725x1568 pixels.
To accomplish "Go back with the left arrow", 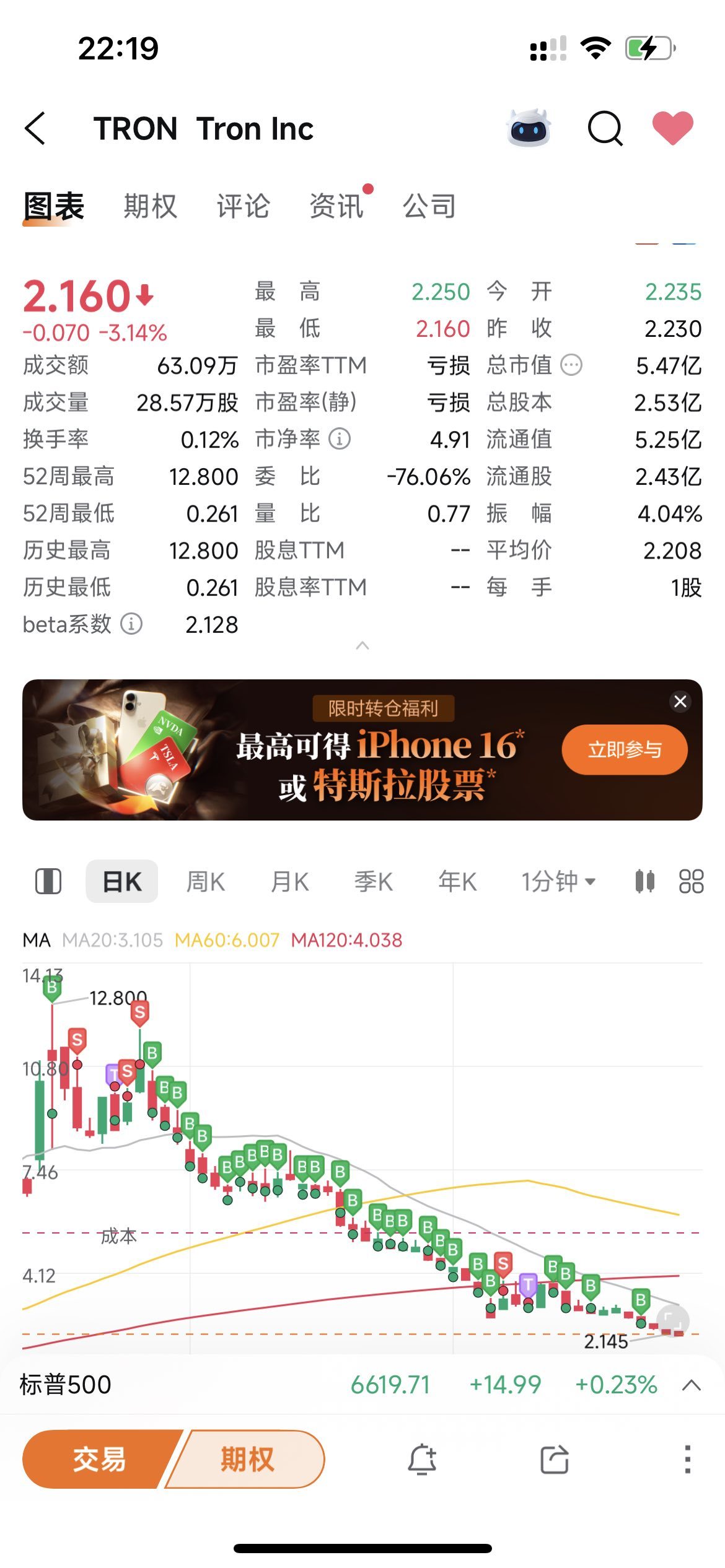I will (35, 128).
